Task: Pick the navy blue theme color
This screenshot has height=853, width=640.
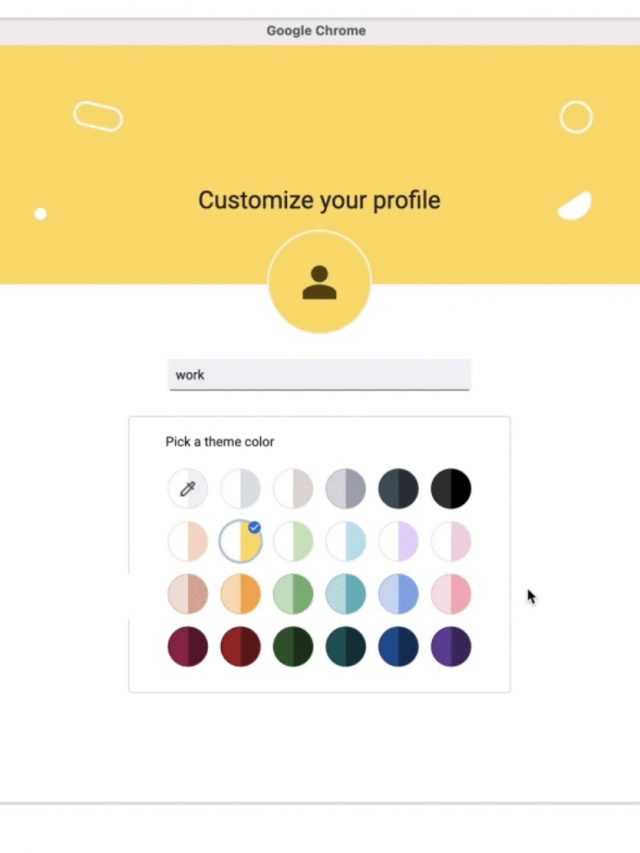Action: click(398, 647)
